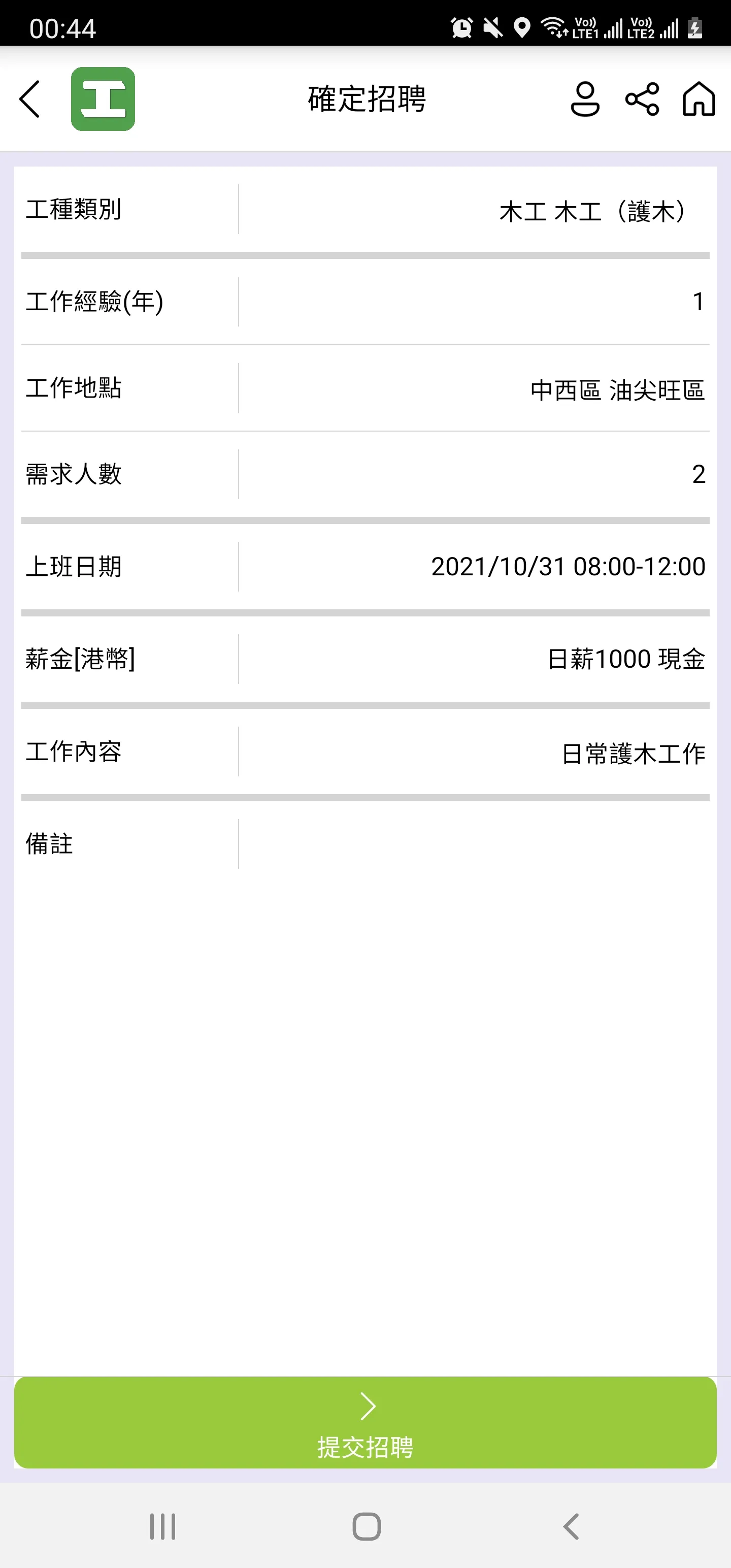Image resolution: width=731 pixels, height=1568 pixels.
Task: Open the 工作地點 location selector
Action: click(x=365, y=389)
